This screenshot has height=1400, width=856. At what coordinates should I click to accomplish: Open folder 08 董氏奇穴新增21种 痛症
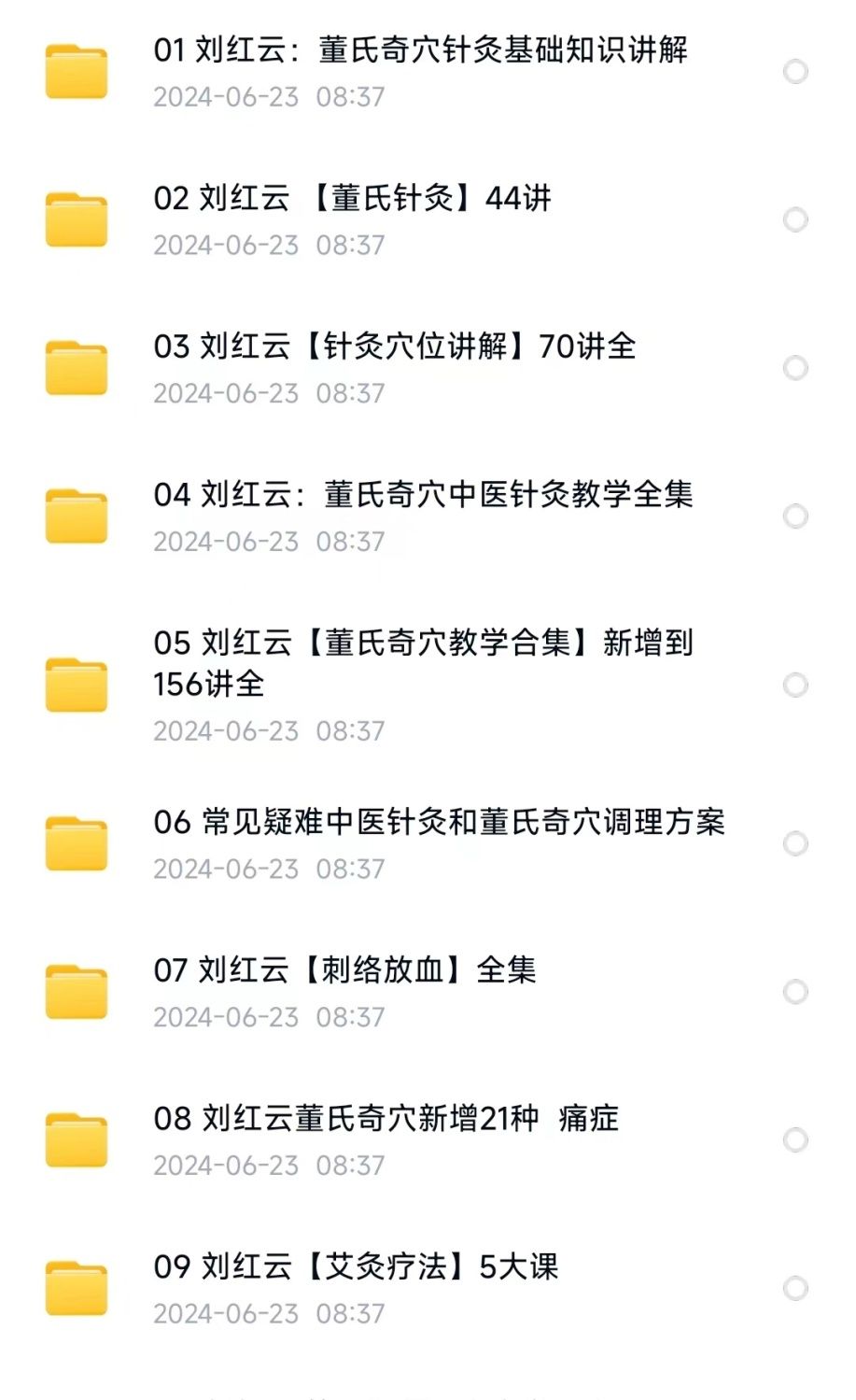click(386, 1119)
